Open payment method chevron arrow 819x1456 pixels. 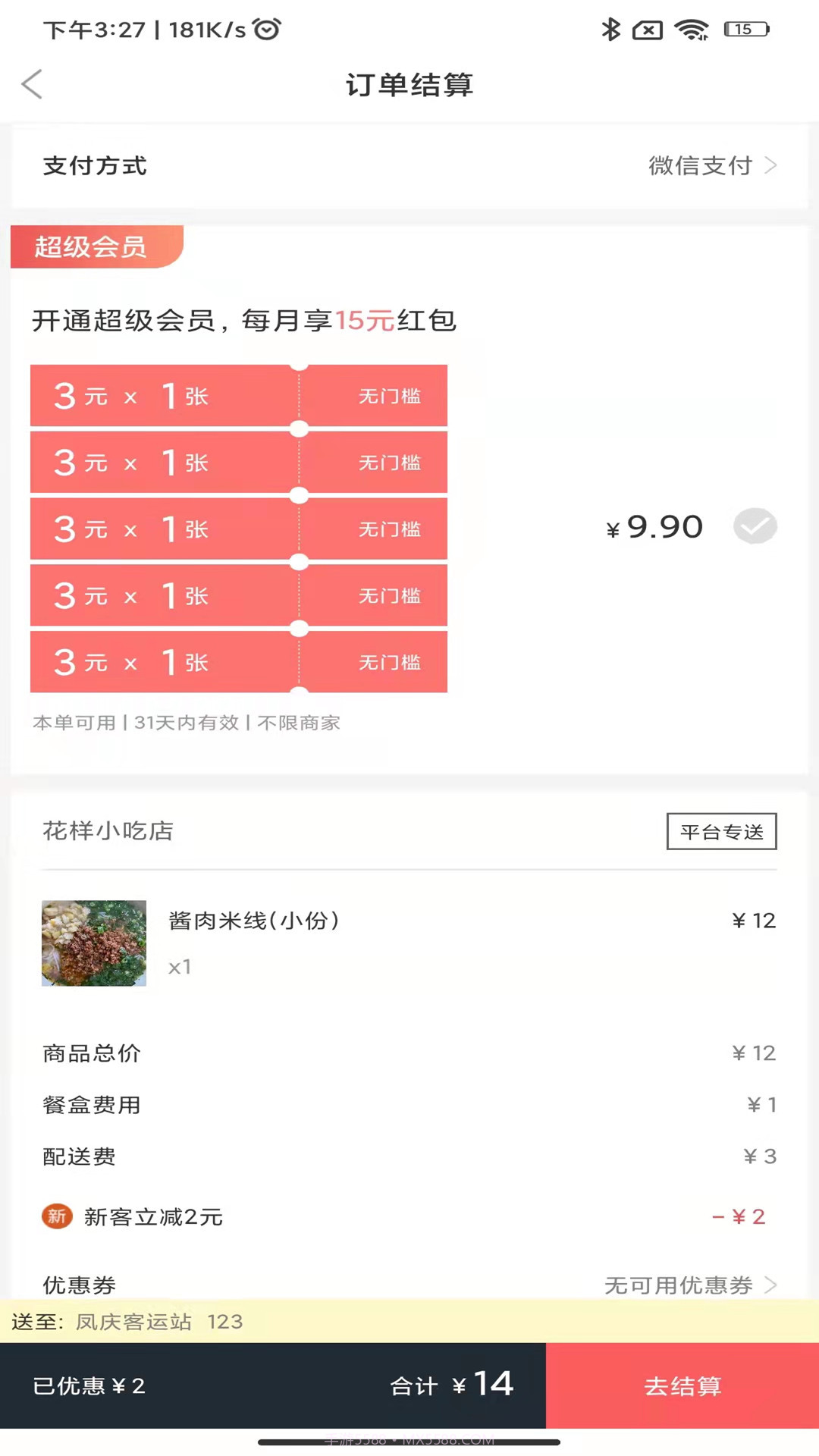click(x=772, y=165)
